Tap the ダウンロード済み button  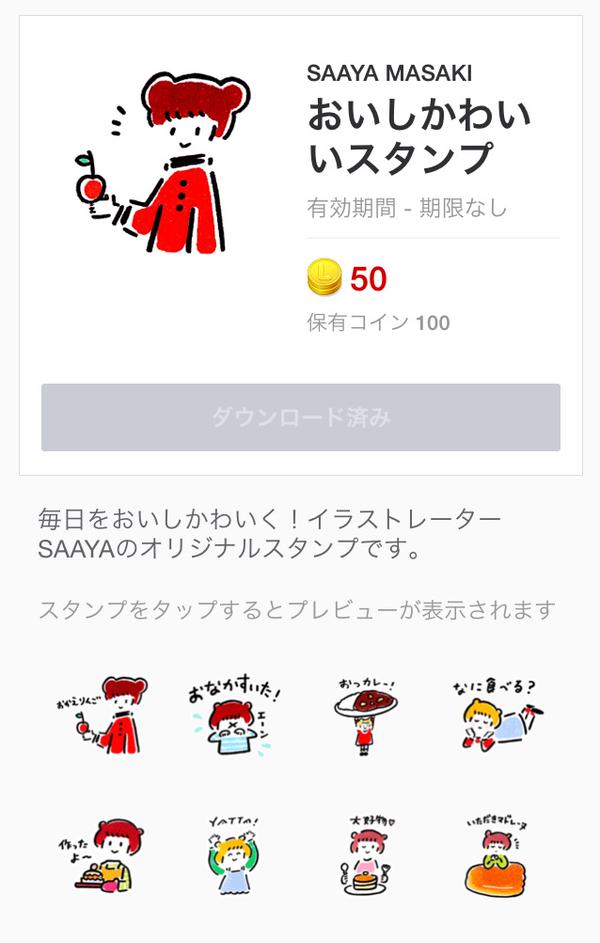300,417
